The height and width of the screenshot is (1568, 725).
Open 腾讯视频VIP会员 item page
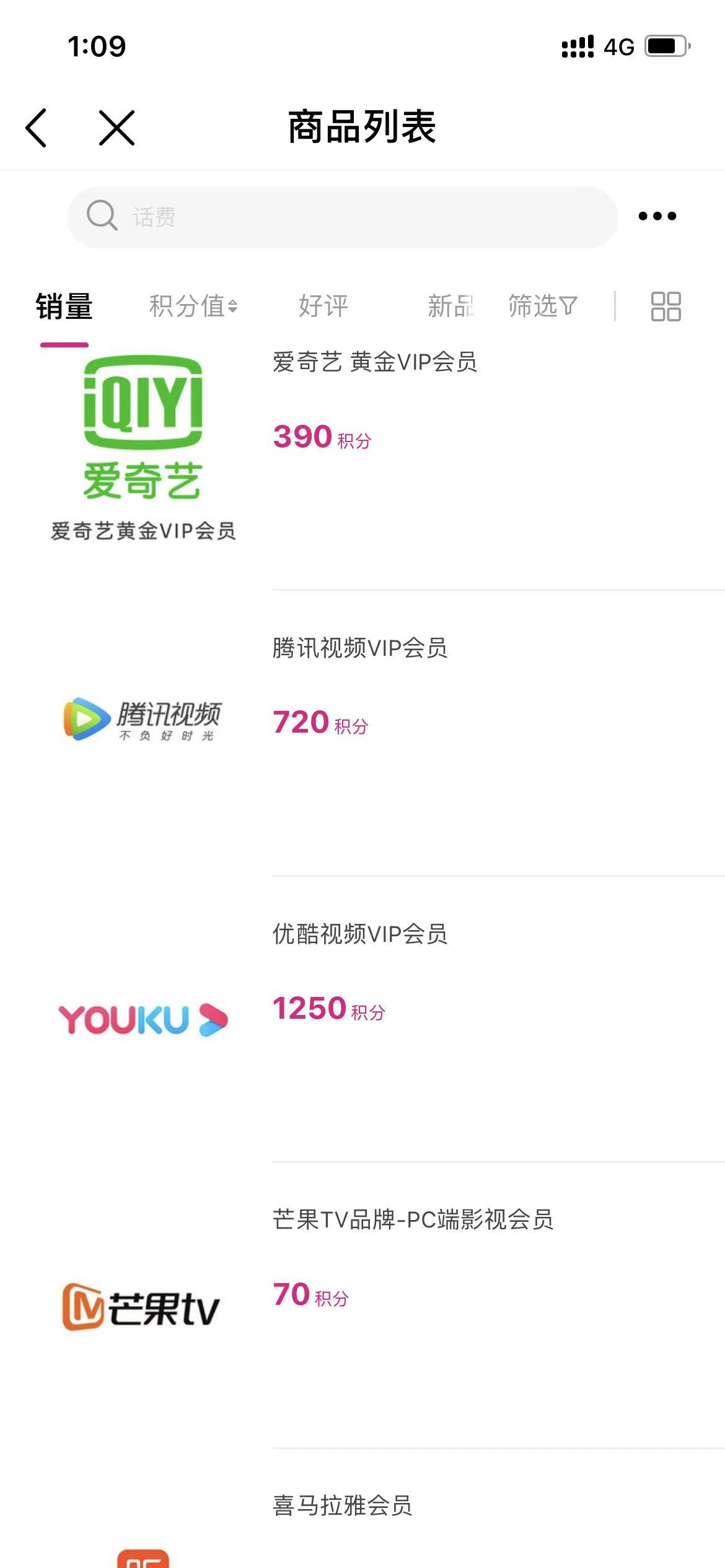pyautogui.click(x=361, y=647)
